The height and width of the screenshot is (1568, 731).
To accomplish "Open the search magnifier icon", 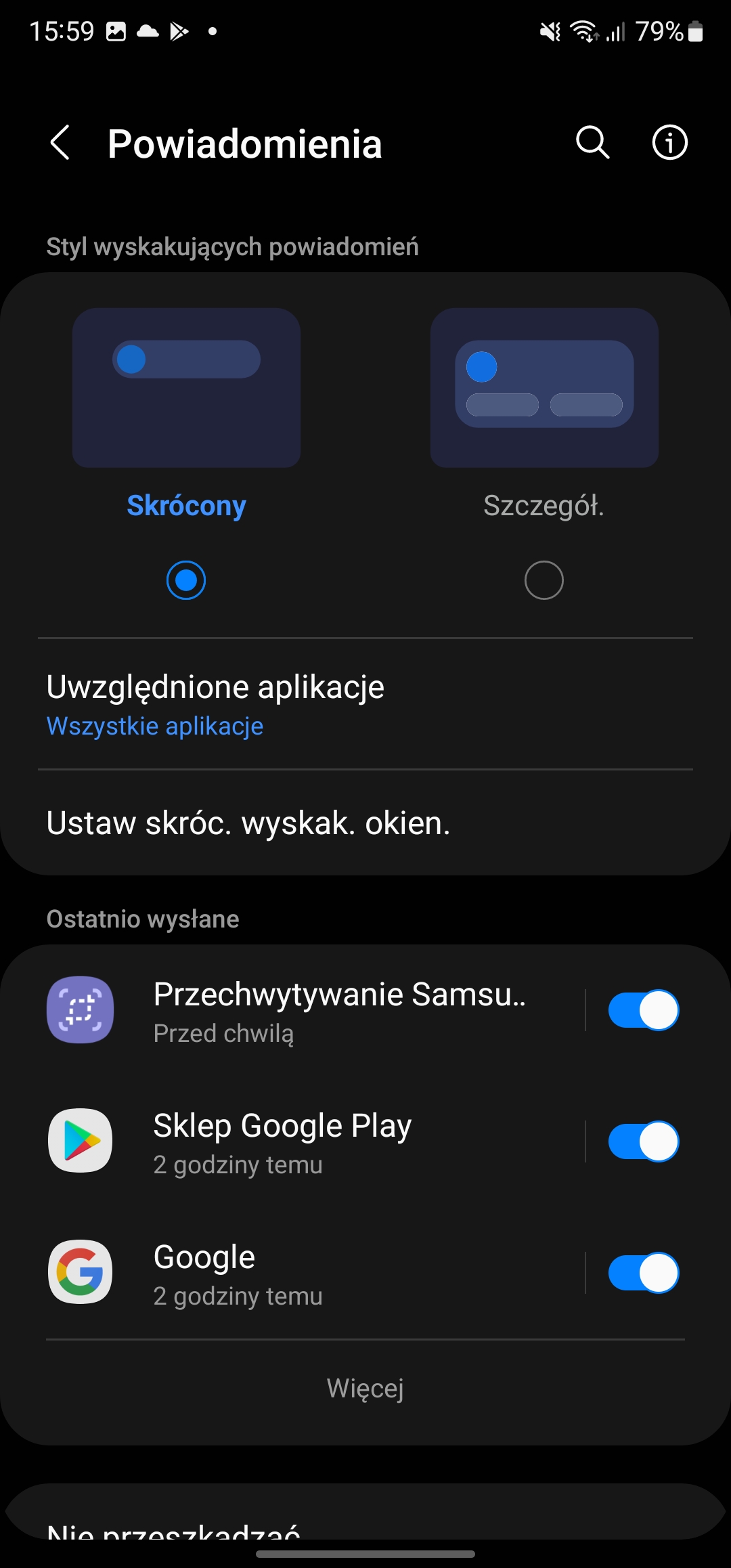I will click(x=592, y=143).
